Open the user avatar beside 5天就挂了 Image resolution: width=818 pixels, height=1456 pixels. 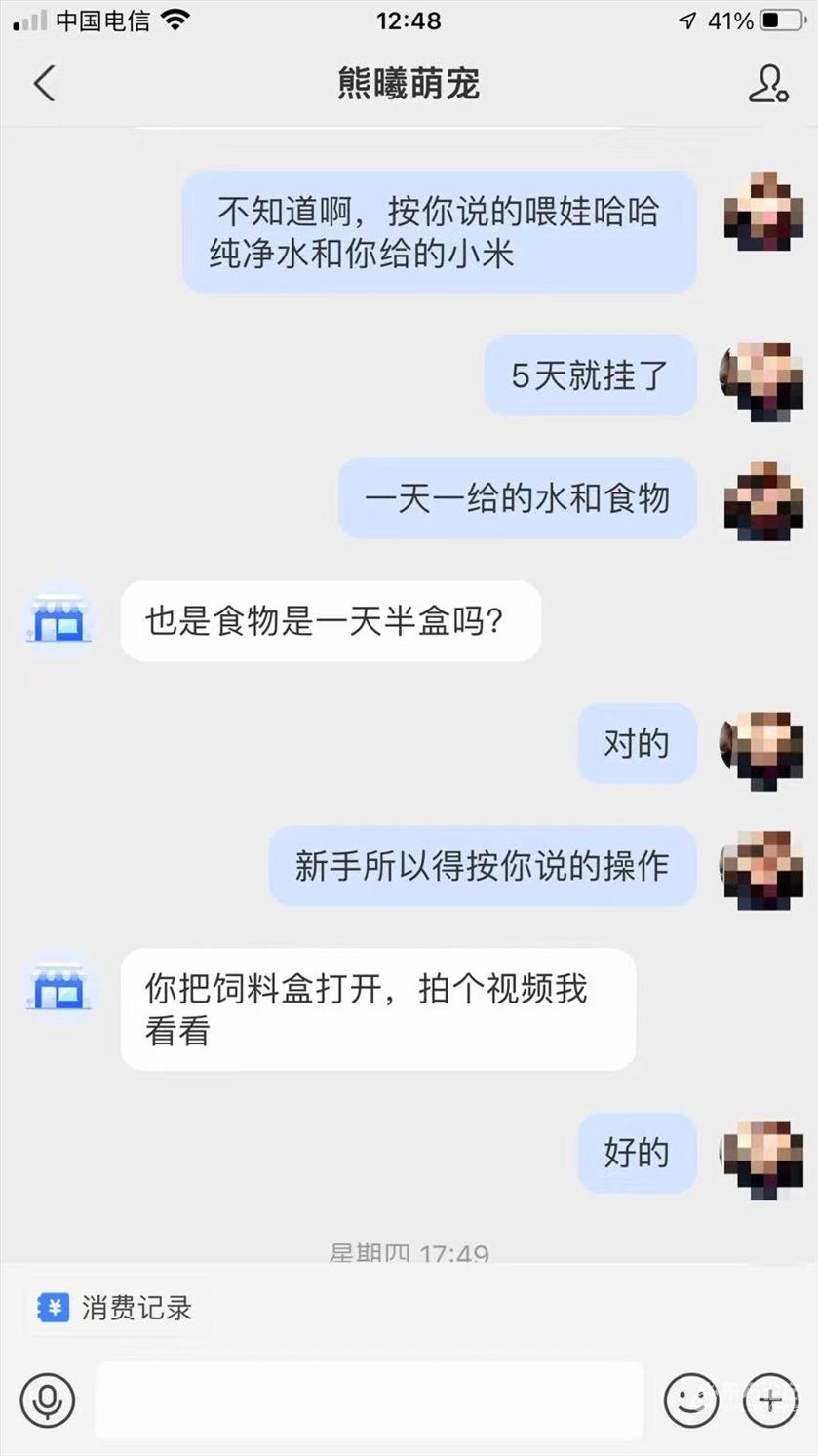pos(761,375)
